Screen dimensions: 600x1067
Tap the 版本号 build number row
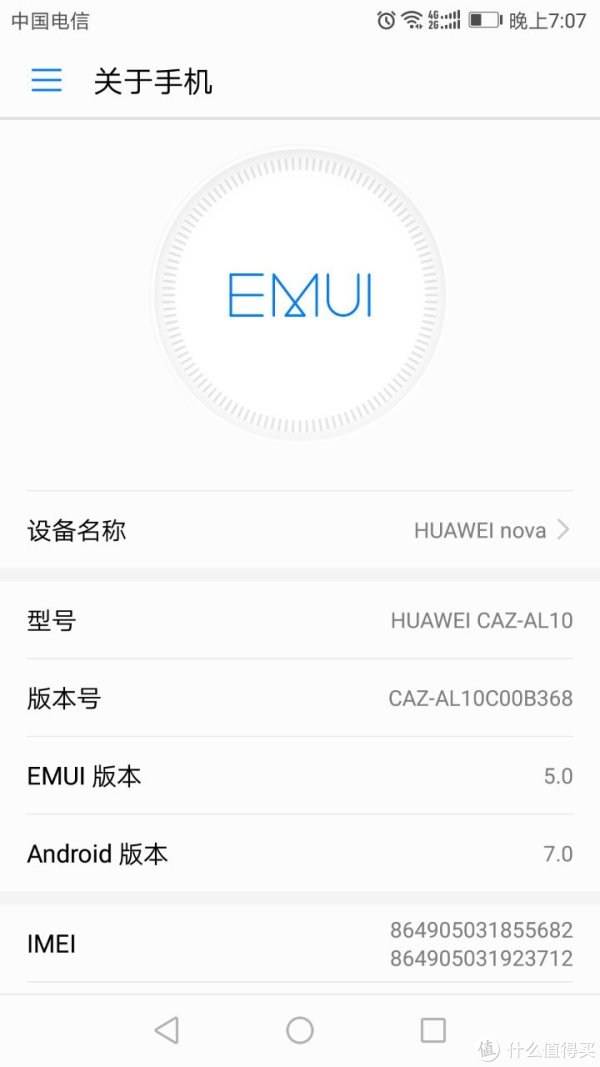point(300,698)
